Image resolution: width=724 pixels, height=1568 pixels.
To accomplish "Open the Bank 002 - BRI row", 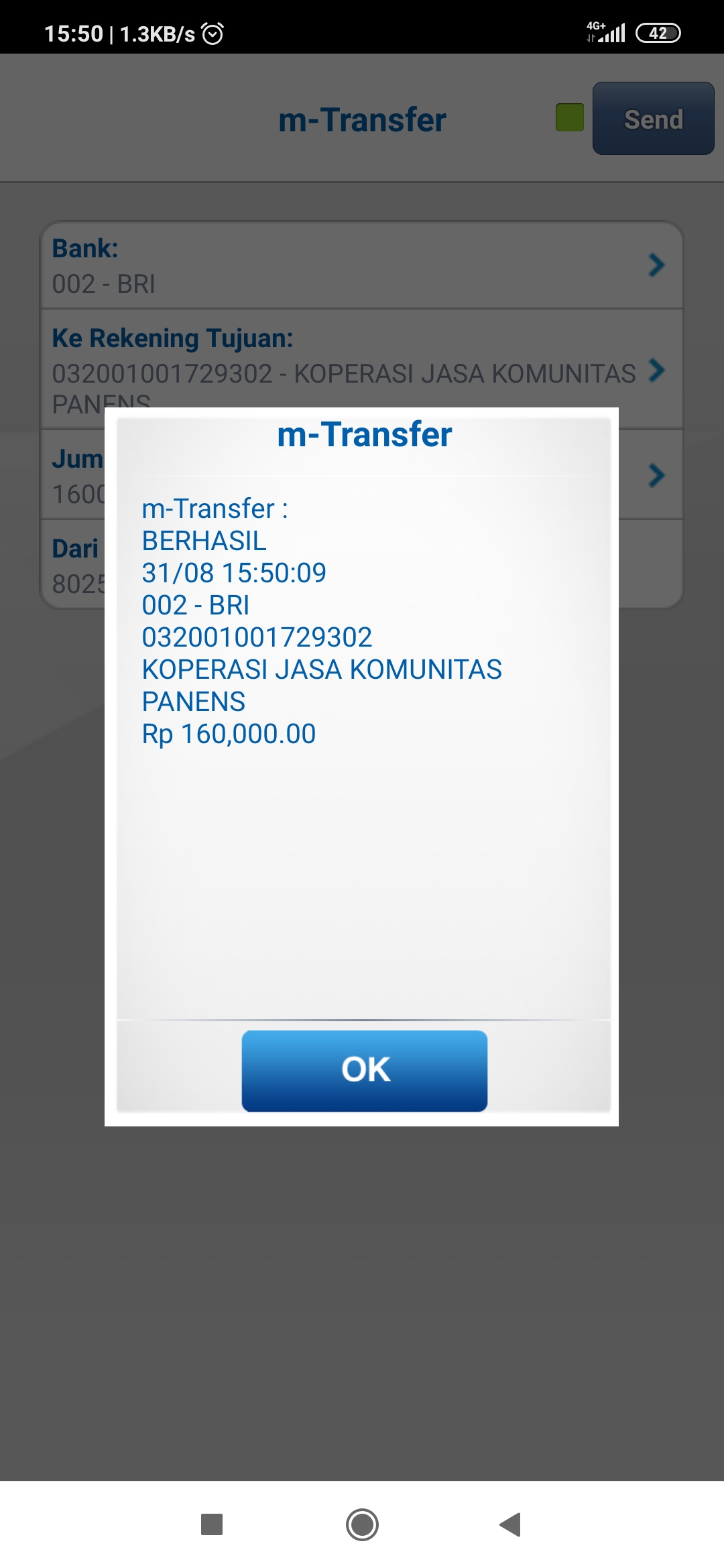I will click(362, 265).
